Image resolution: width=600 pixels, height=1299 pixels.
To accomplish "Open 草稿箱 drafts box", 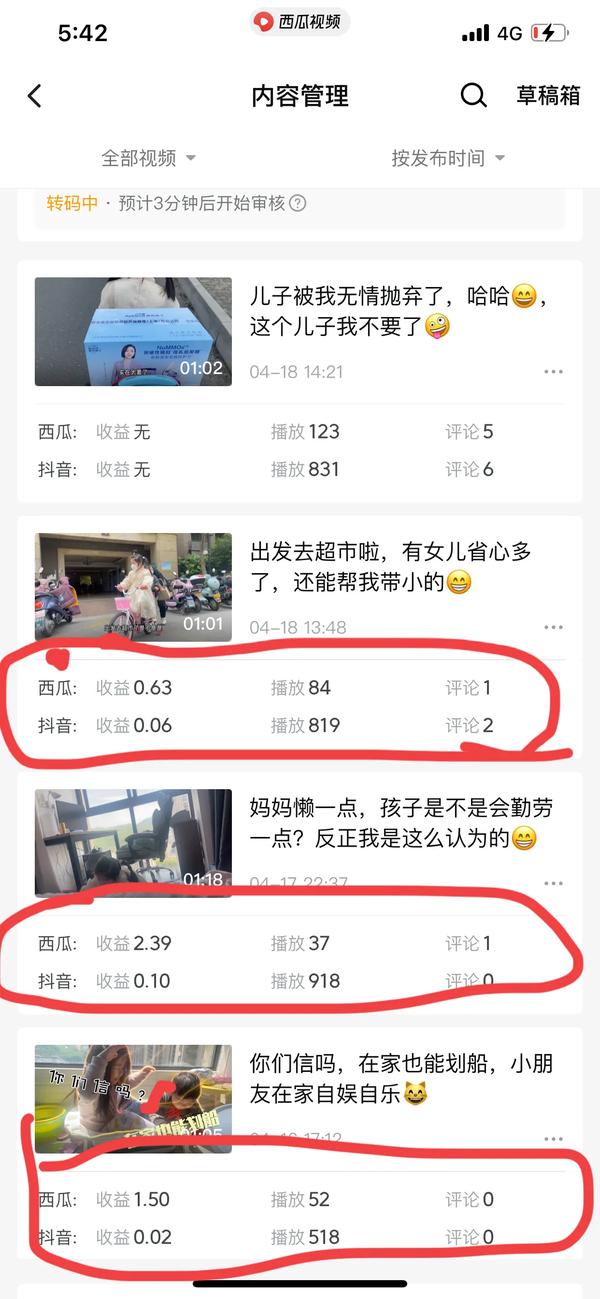I will tap(548, 96).
